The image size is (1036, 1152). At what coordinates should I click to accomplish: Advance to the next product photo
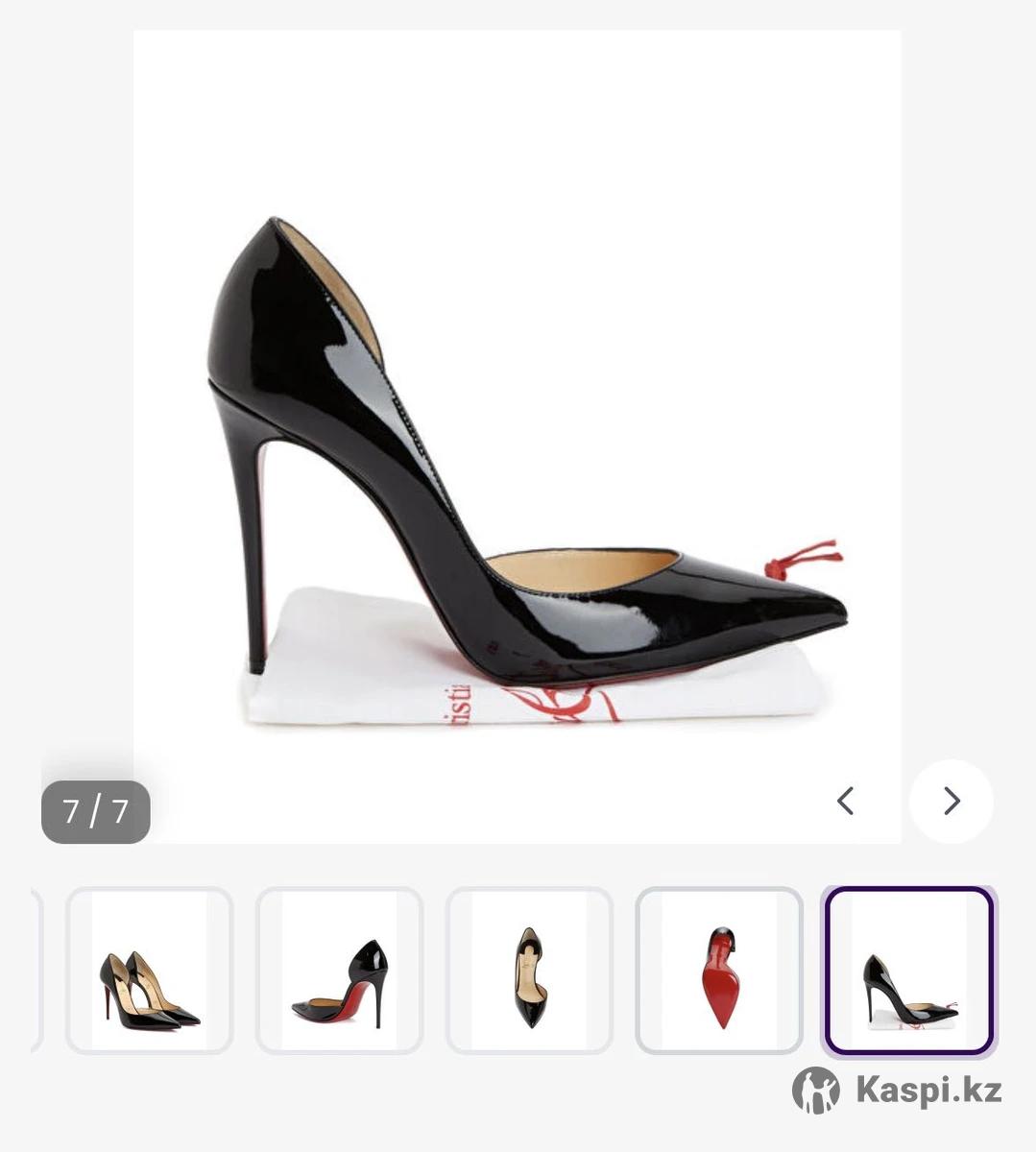(951, 801)
